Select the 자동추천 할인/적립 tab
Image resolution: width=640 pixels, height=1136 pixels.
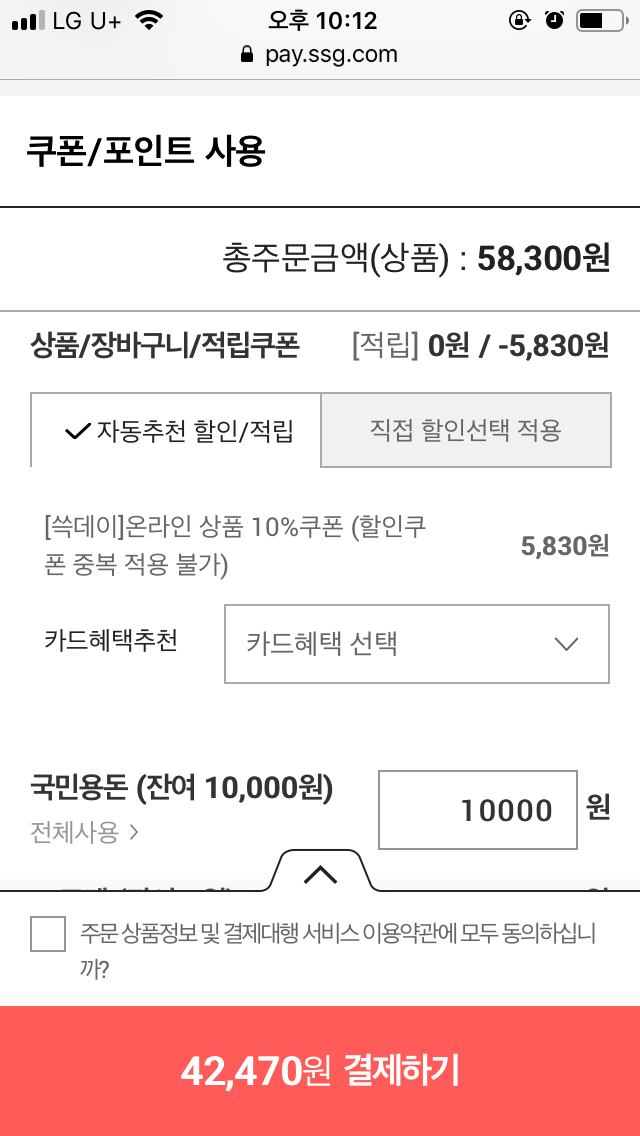coord(177,431)
